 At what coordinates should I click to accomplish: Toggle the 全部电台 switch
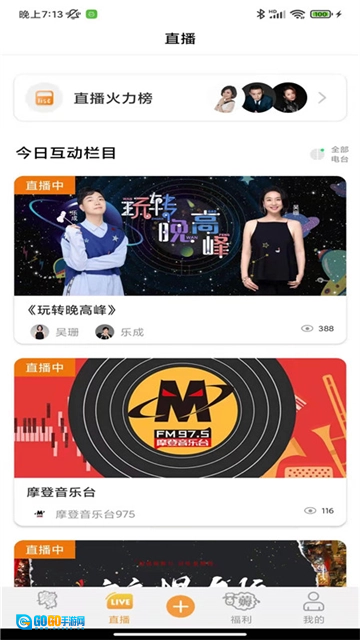pyautogui.click(x=317, y=154)
